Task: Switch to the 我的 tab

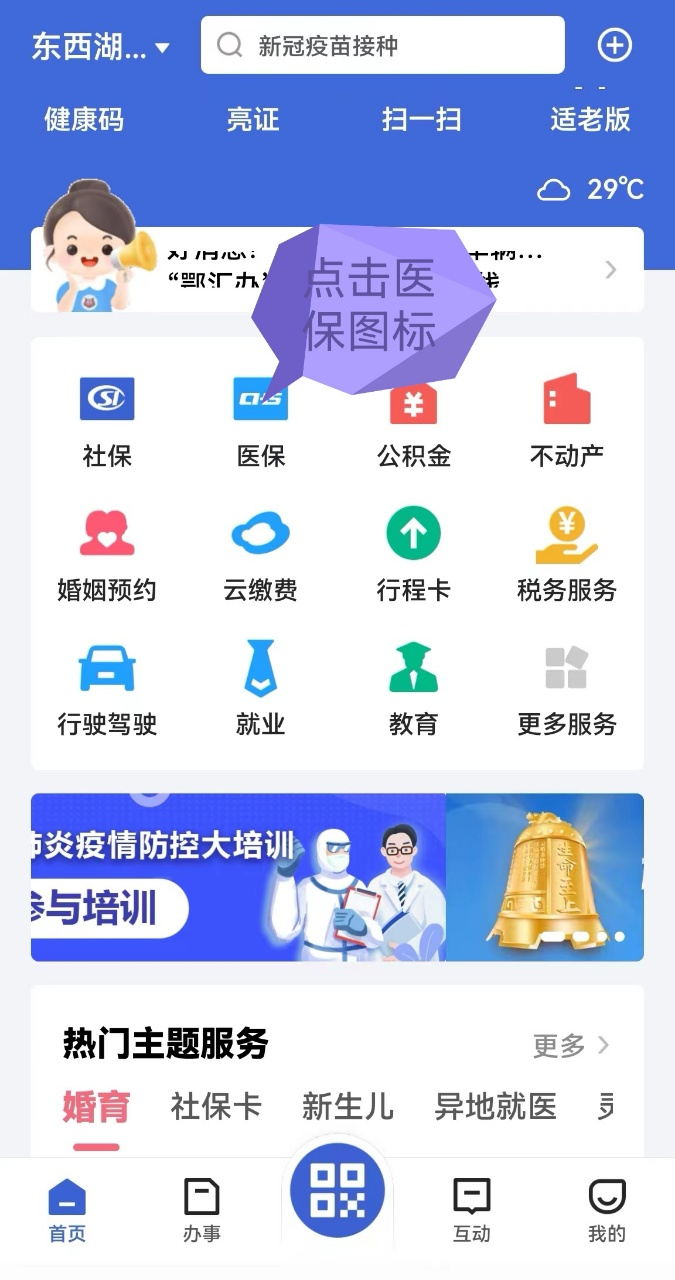Action: tap(606, 1209)
